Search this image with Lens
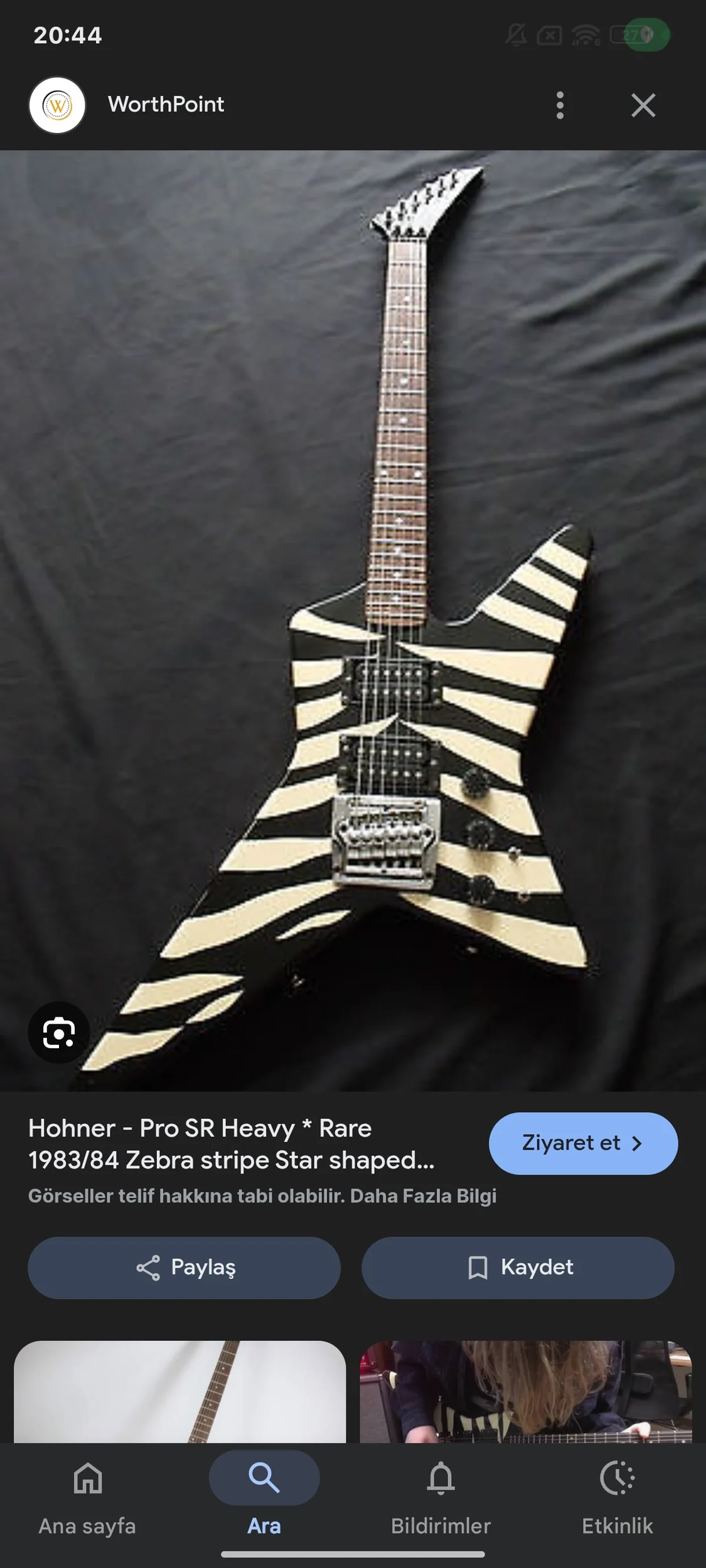The image size is (706, 1568). click(x=59, y=1032)
